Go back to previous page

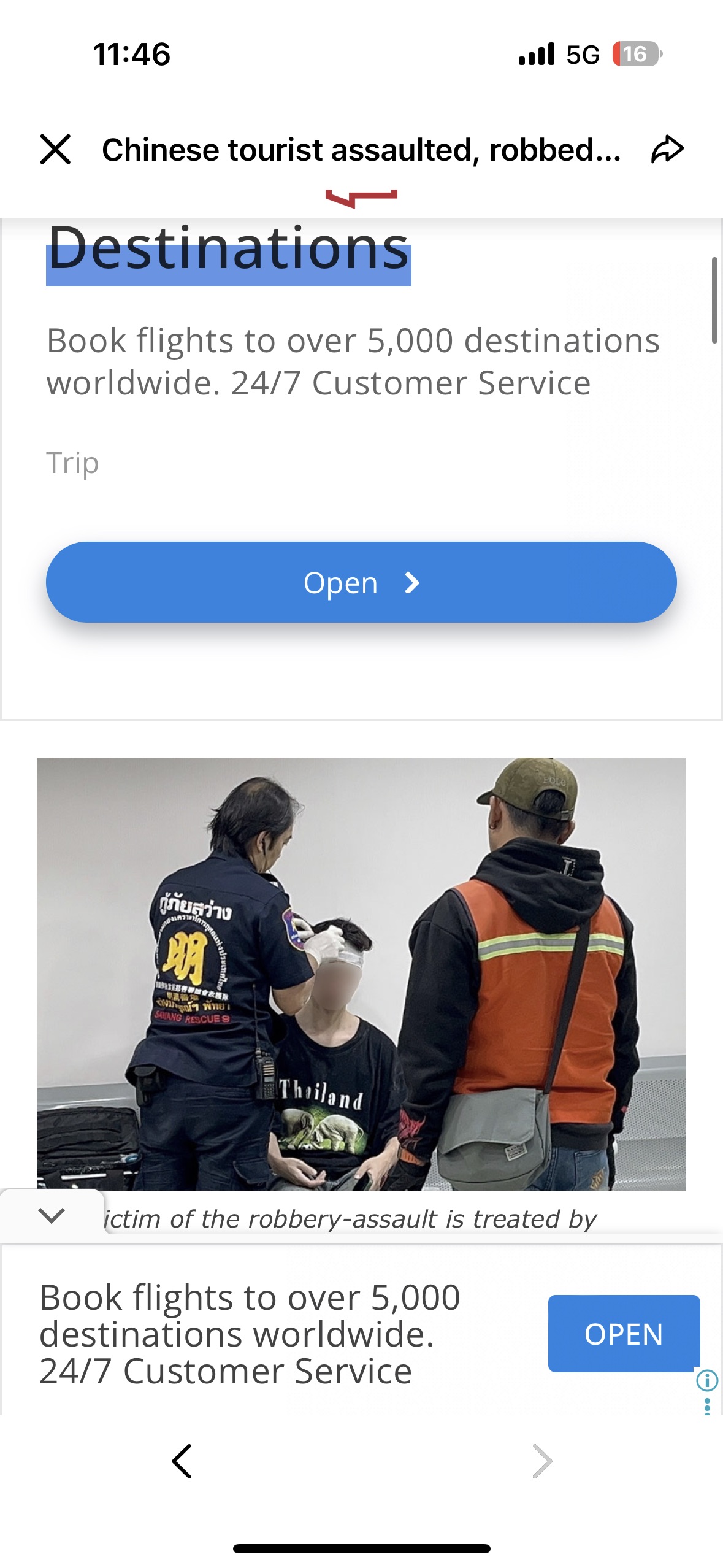[x=182, y=1461]
